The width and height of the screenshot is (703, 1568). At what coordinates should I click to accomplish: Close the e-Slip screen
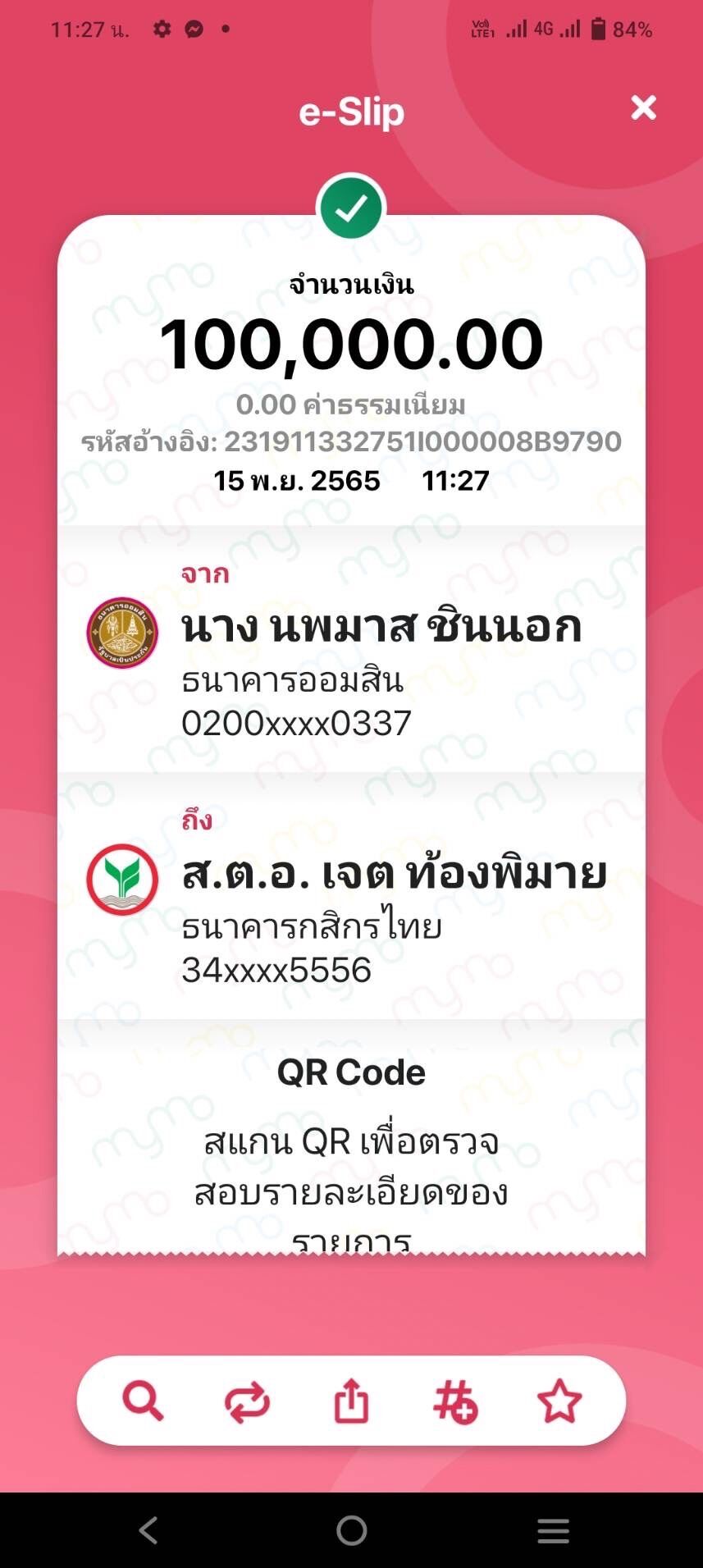643,107
